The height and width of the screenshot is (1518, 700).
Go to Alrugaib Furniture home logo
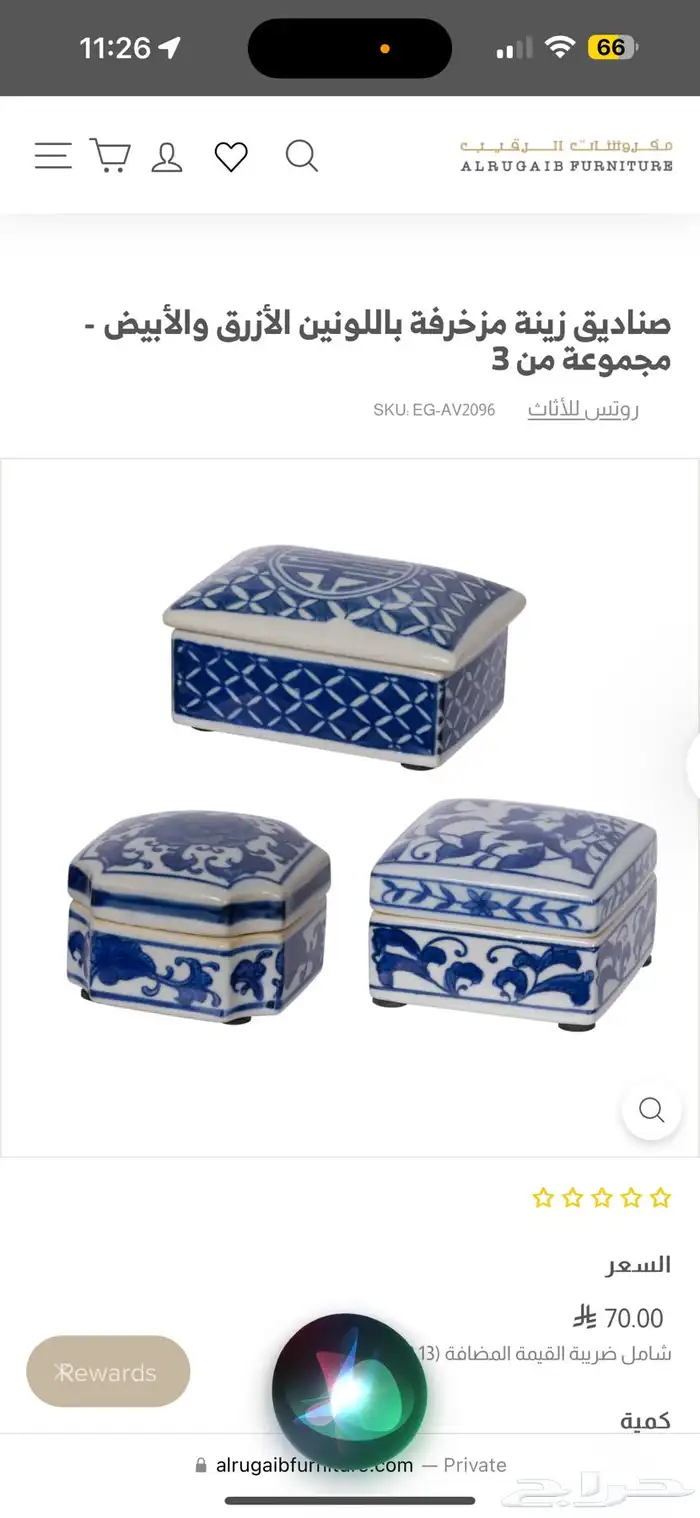tap(566, 156)
